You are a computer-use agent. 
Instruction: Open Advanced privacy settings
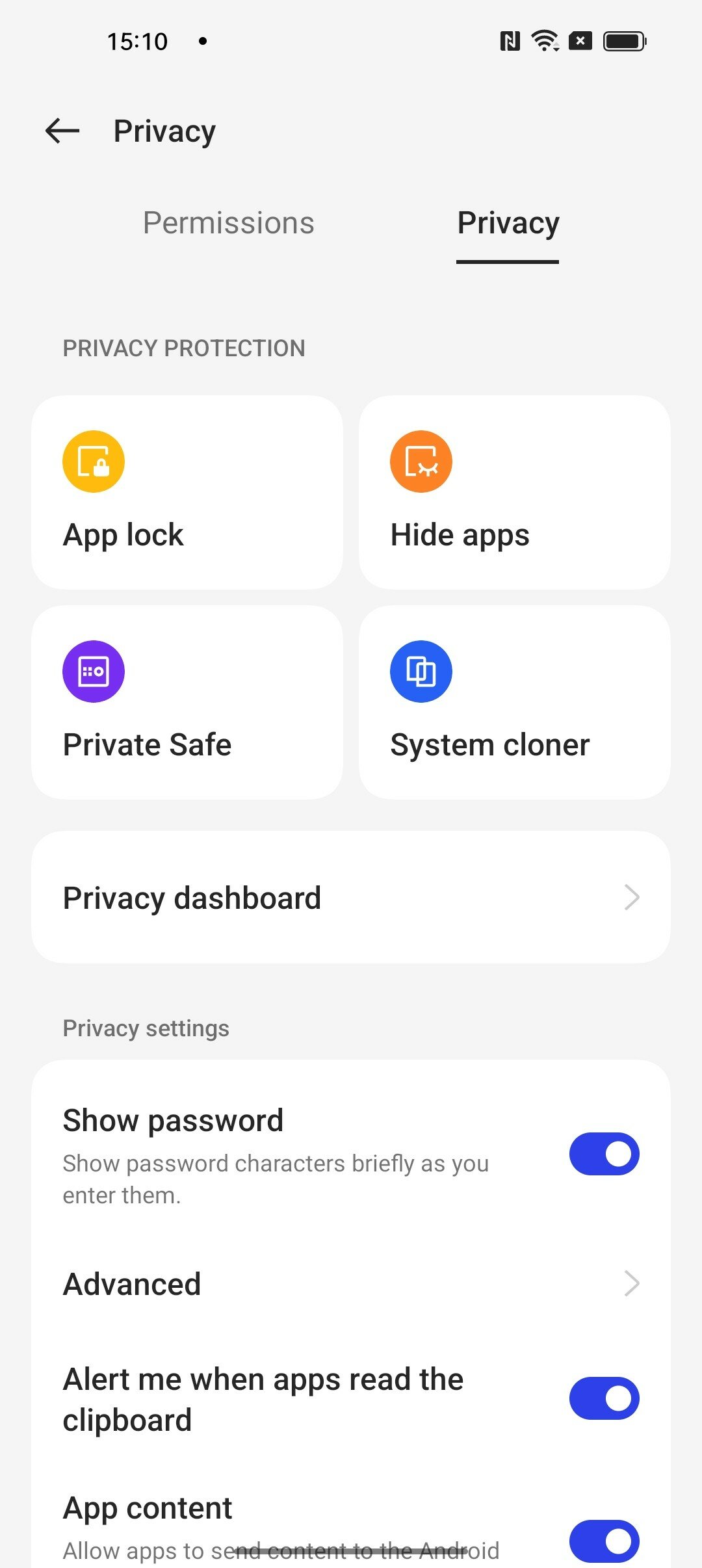tap(351, 1284)
